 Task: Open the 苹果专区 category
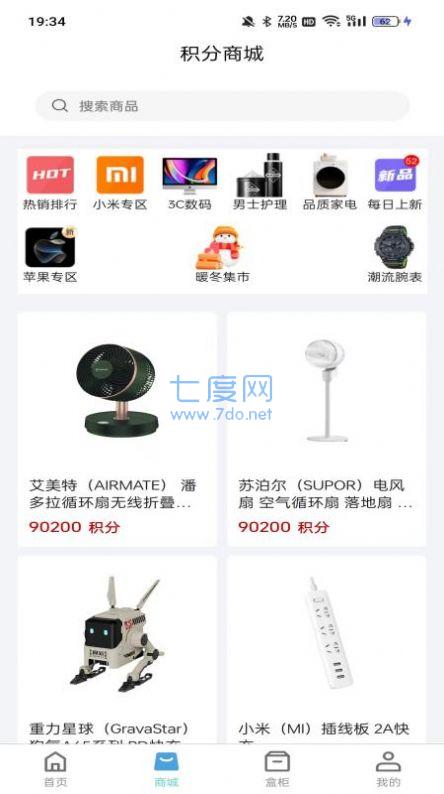tap(50, 255)
